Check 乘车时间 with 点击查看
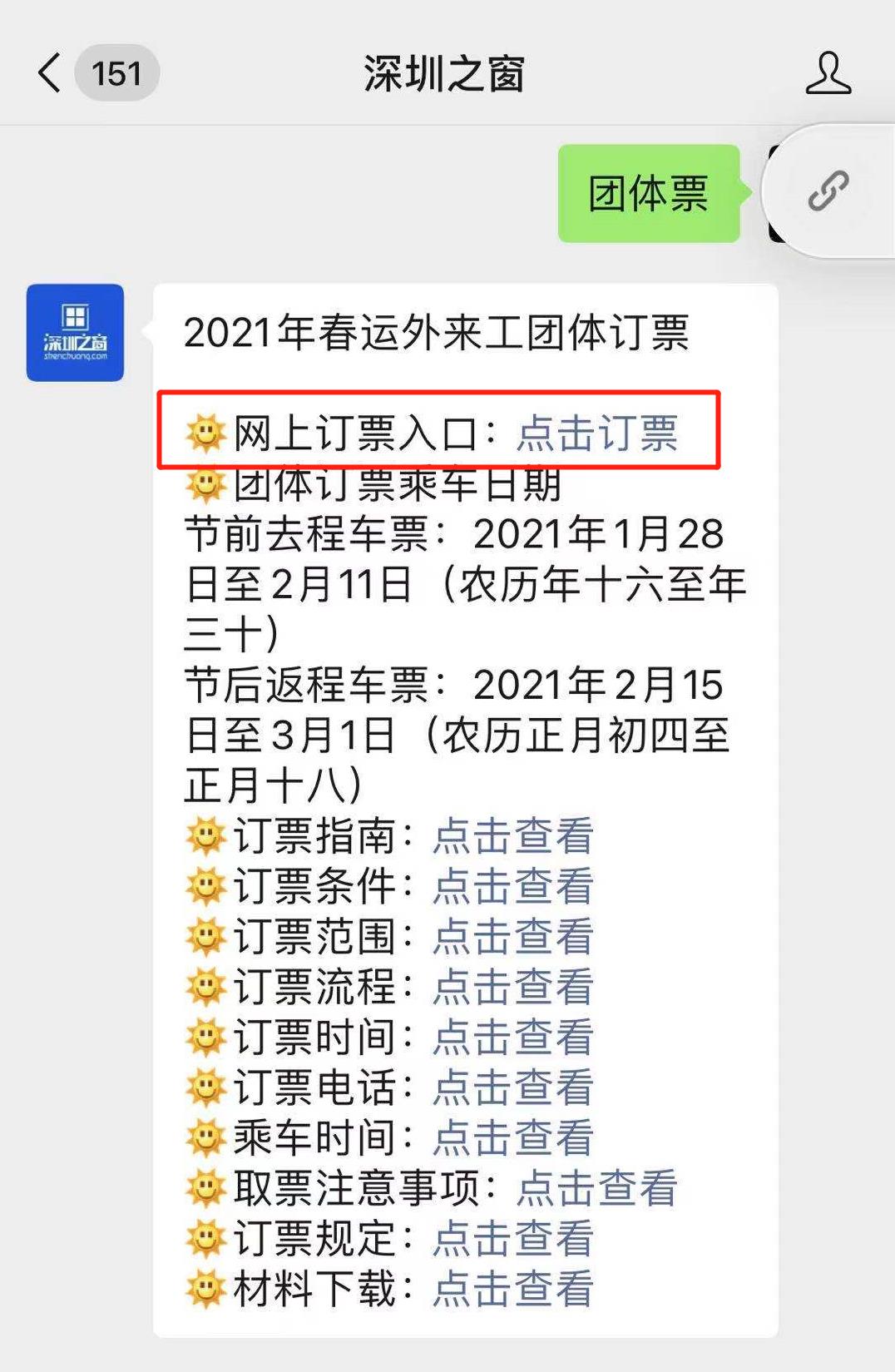The width and height of the screenshot is (895, 1372). (x=513, y=1137)
